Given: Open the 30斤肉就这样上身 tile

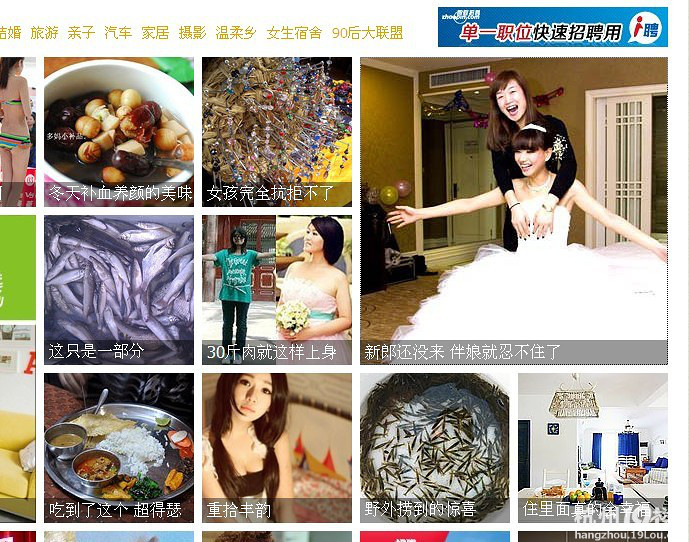Looking at the screenshot, I should tap(277, 288).
